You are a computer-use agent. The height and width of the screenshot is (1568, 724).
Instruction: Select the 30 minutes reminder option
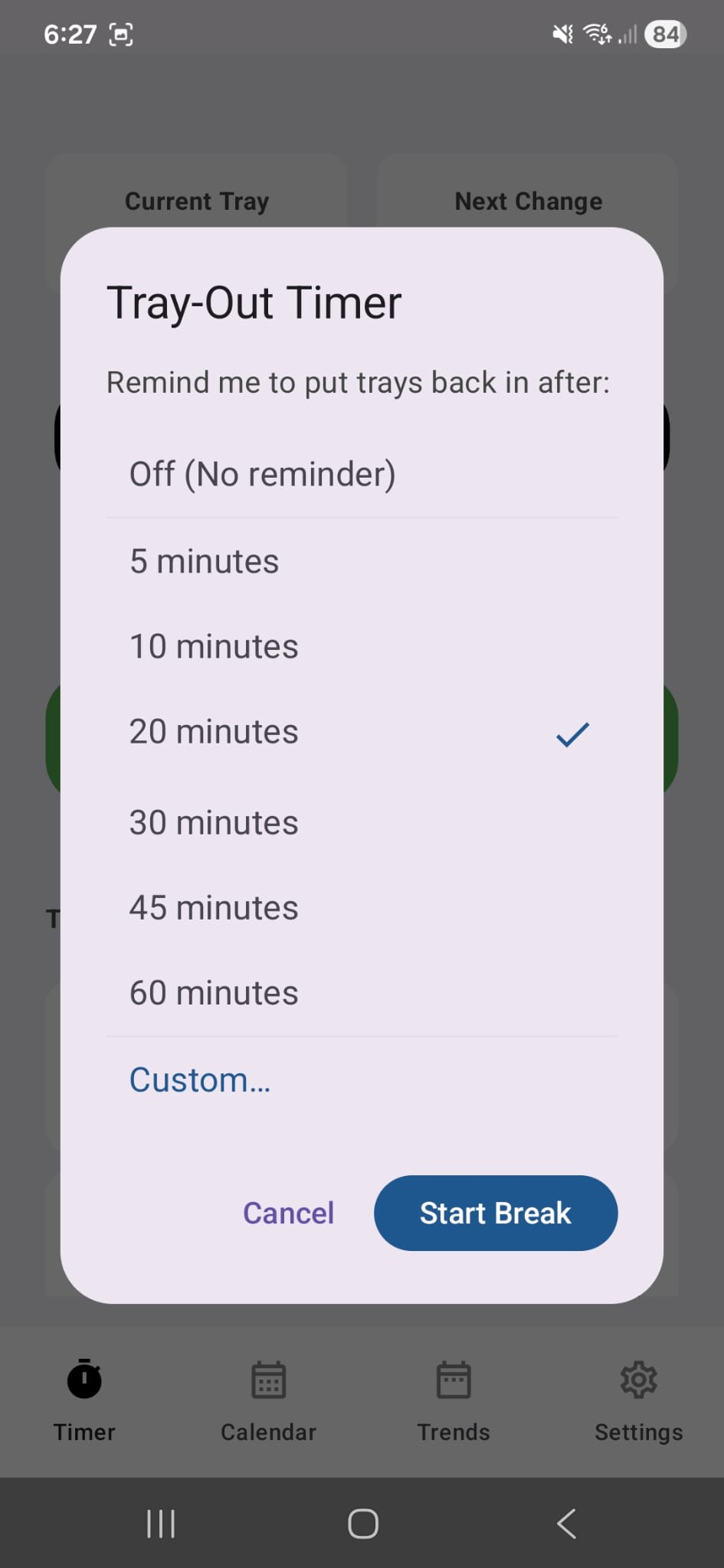pyautogui.click(x=213, y=822)
